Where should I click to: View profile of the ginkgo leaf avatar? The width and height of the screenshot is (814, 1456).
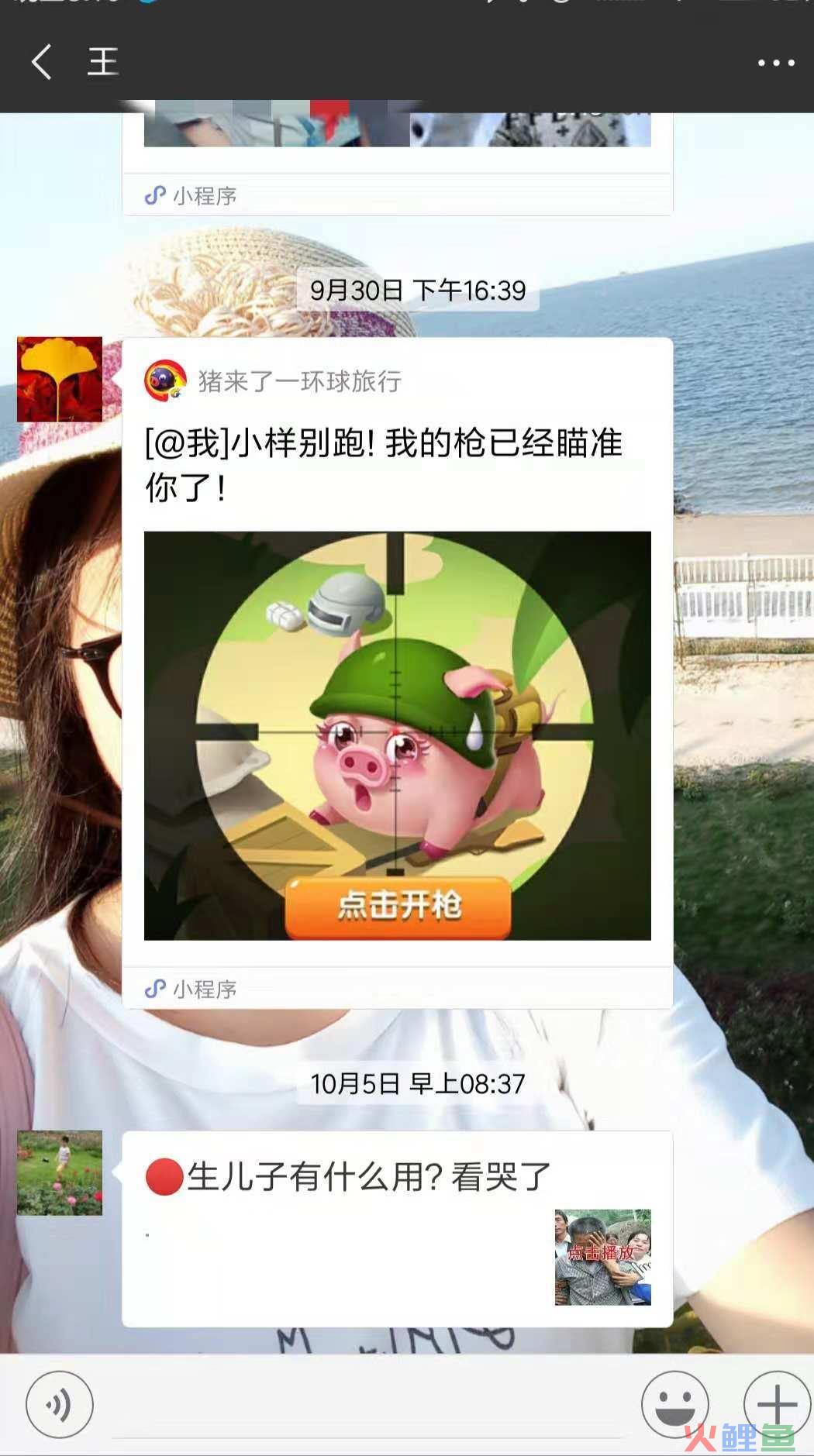coord(60,379)
